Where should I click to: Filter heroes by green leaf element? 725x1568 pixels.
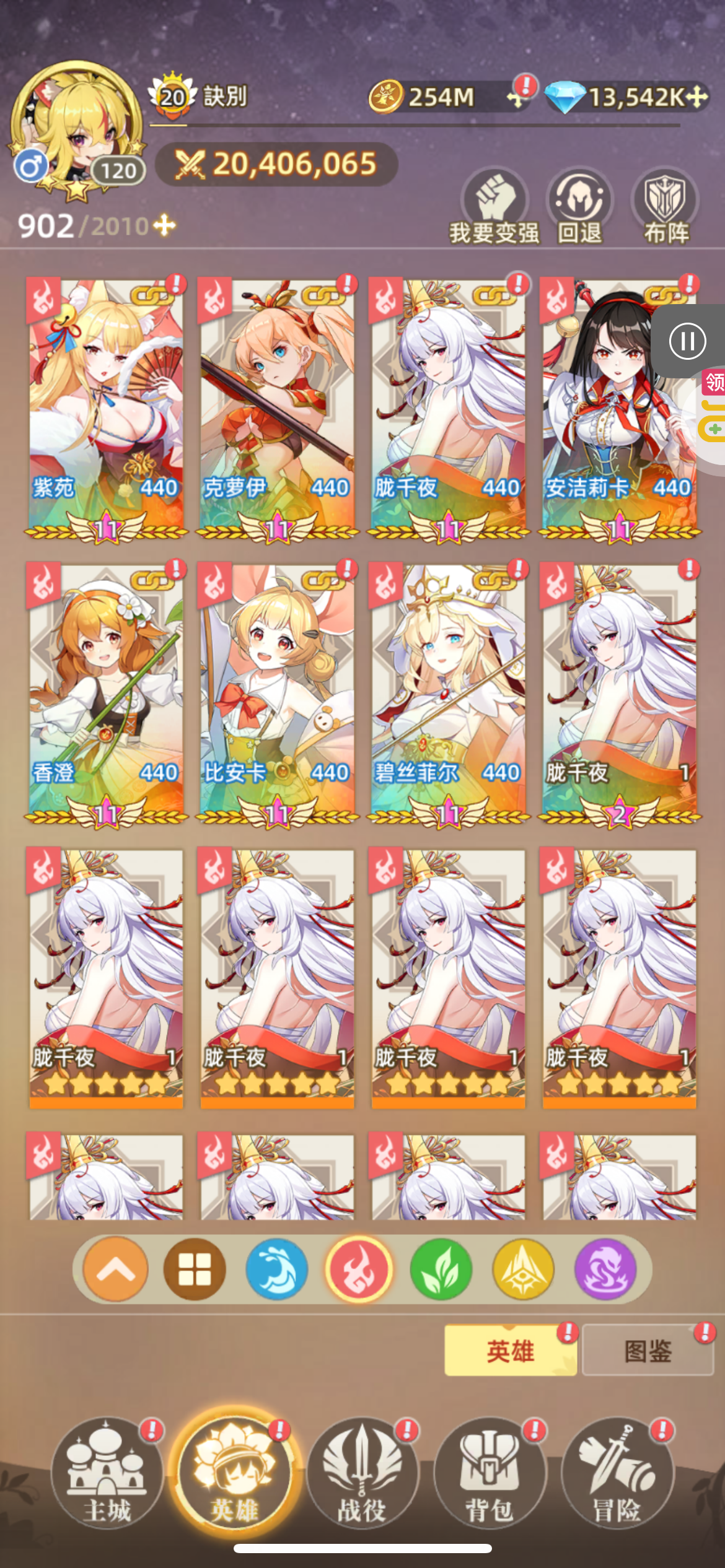click(x=441, y=1270)
